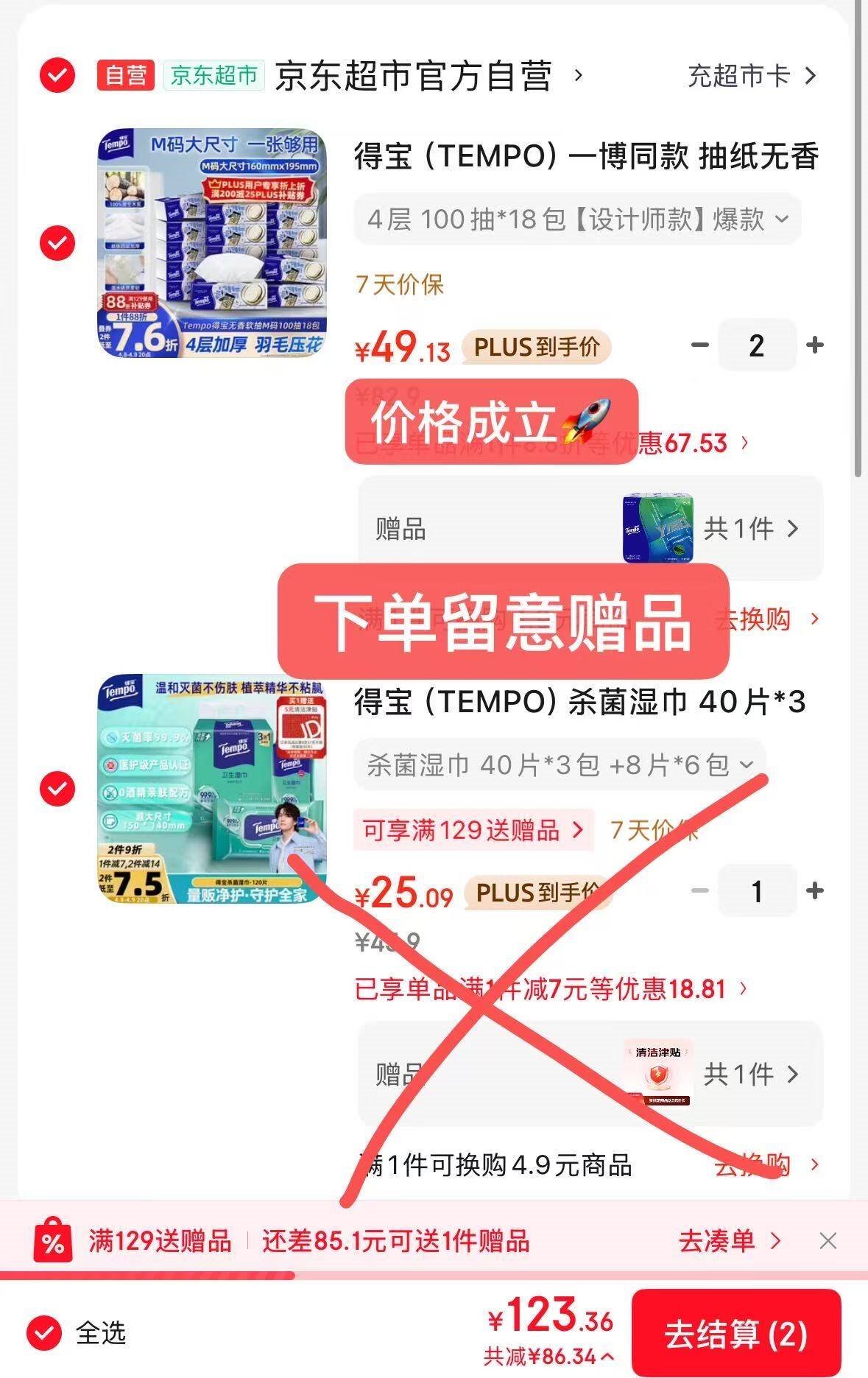Deselect the 得宝抽纸无香 item checkbox
Screen dimensions: 868x1378
coord(57,243)
